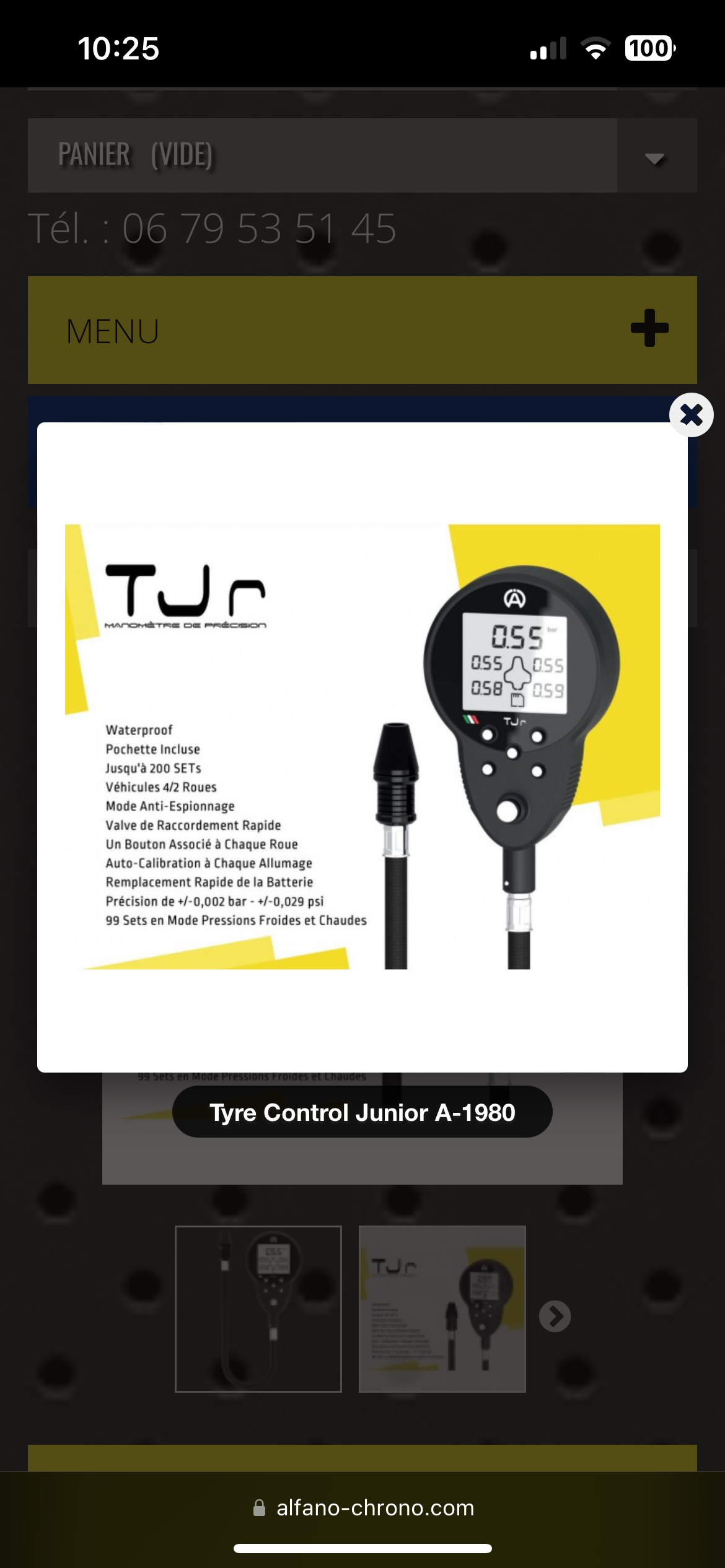725x1568 pixels.
Task: Tap the alfano-chrono.com address bar
Action: 363,1508
